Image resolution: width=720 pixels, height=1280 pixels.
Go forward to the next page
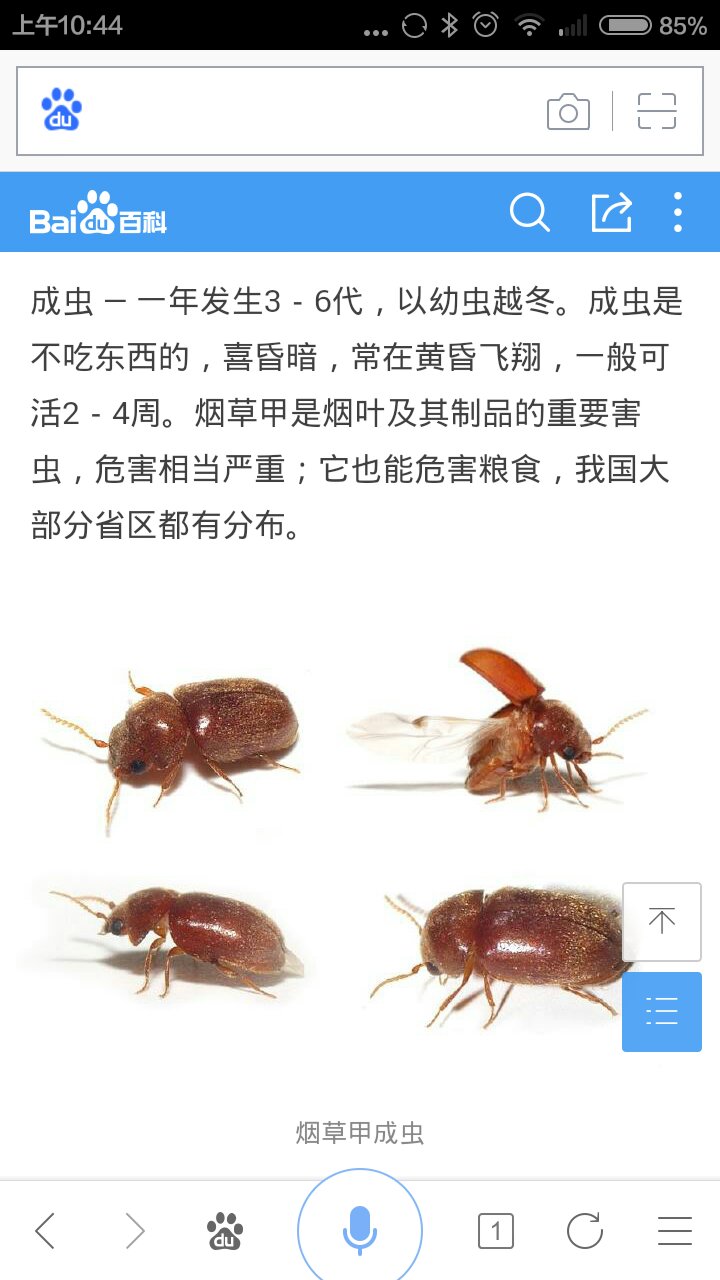click(135, 1231)
